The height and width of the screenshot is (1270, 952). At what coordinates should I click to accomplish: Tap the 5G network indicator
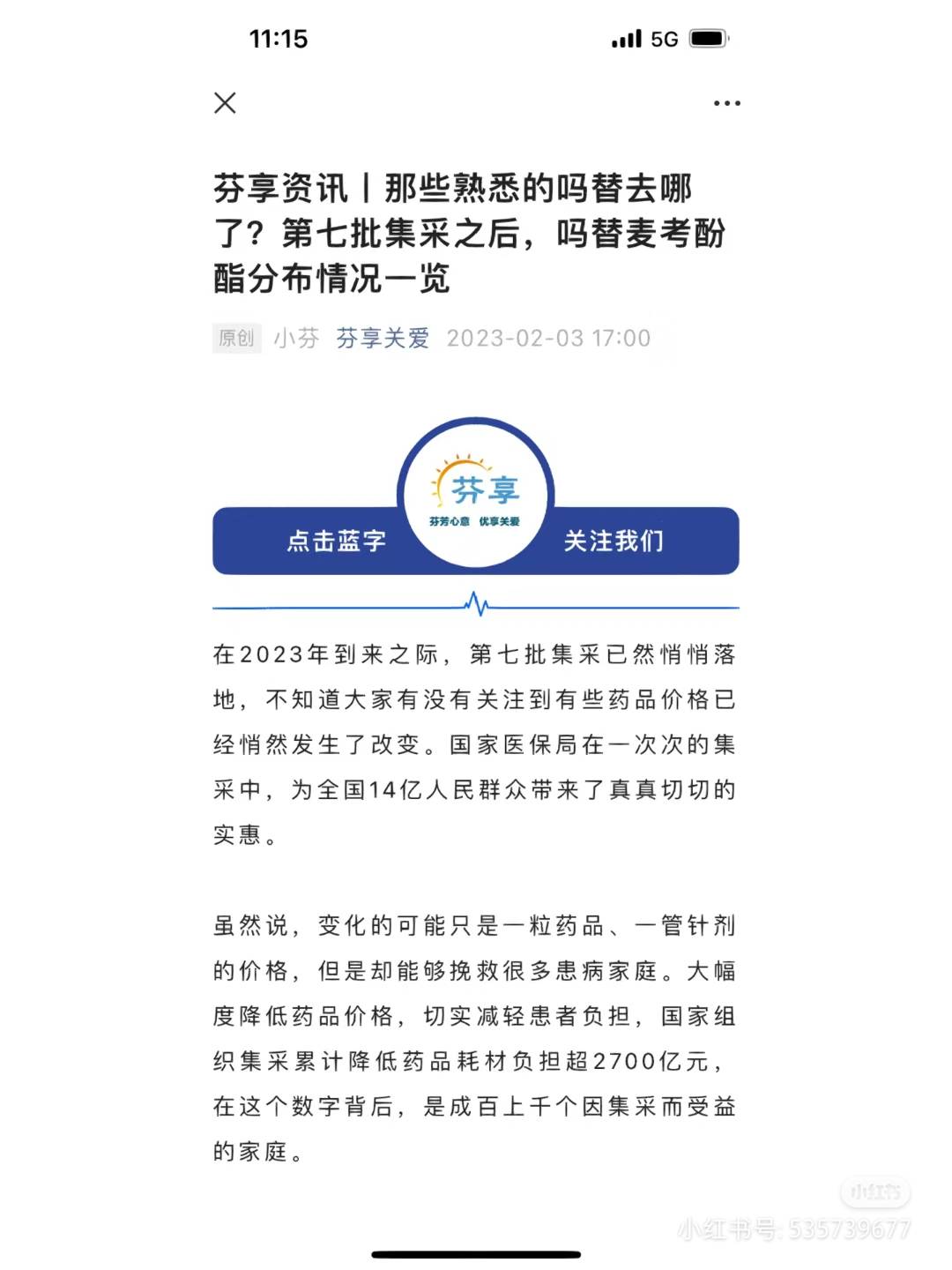pos(667,39)
